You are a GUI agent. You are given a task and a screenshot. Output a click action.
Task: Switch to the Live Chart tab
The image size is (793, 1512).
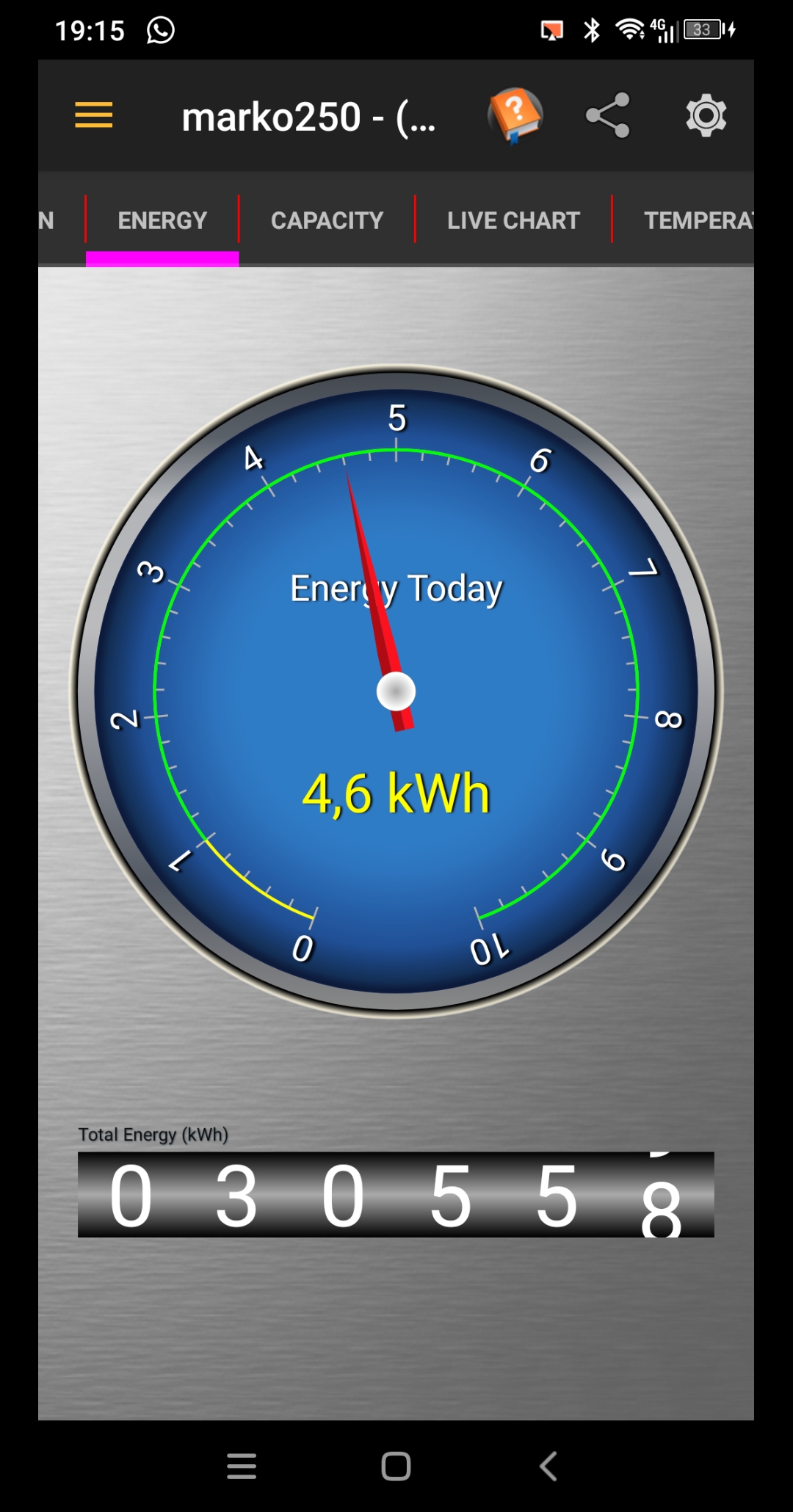pos(513,220)
